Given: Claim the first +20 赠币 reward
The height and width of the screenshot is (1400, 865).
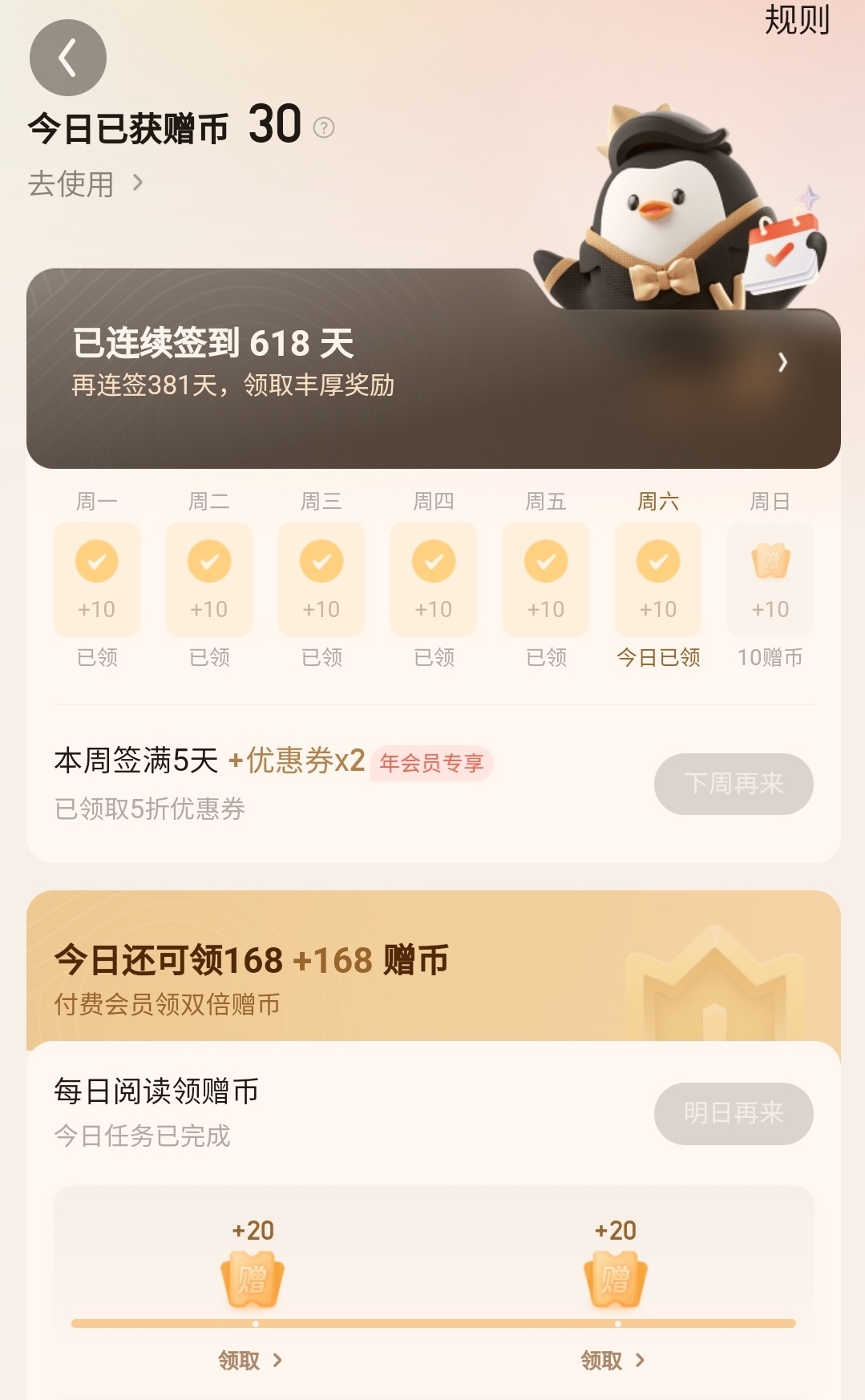Looking at the screenshot, I should tap(251, 1360).
